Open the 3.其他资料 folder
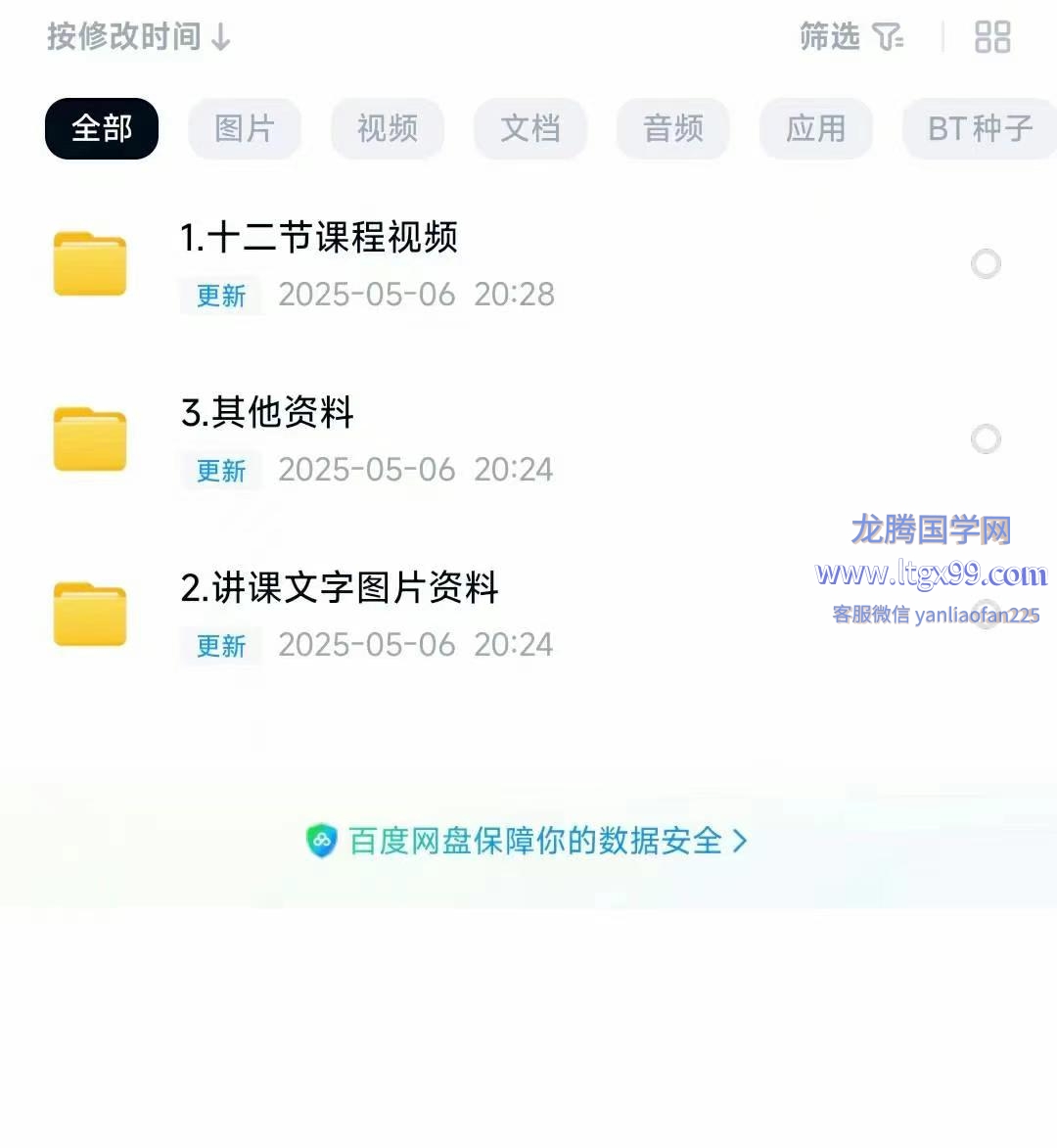Viewport: 1057px width, 1148px height. 267,413
